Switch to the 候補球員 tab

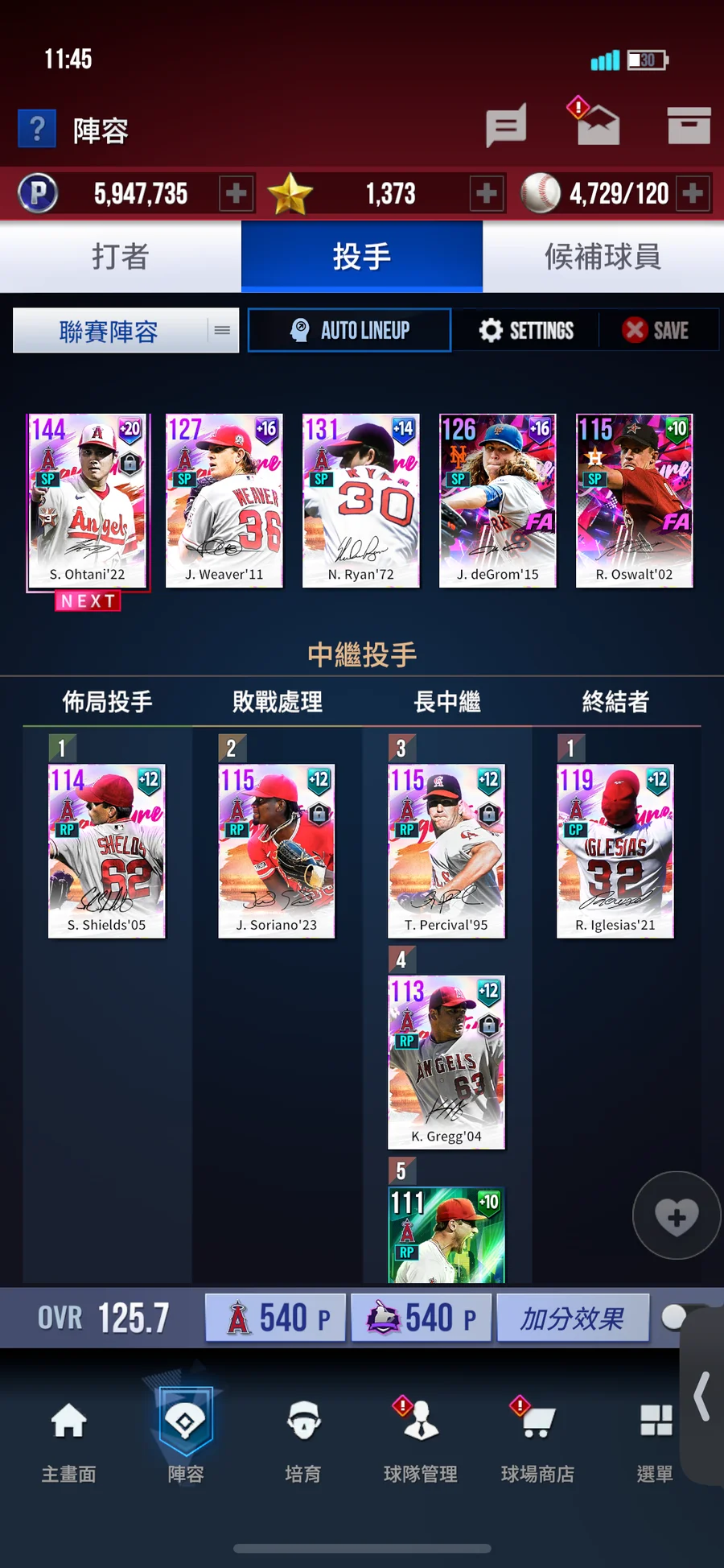pos(603,257)
